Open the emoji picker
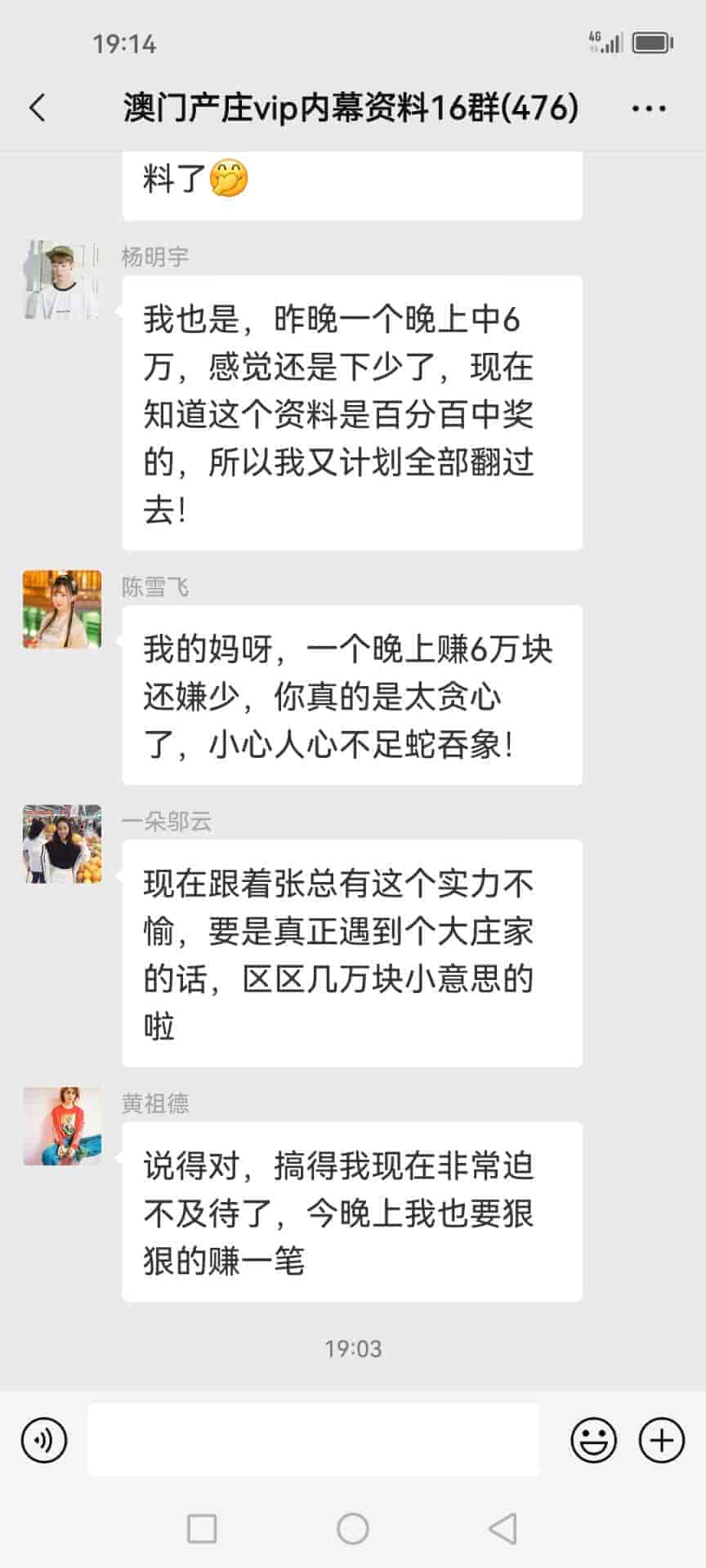 593,1440
